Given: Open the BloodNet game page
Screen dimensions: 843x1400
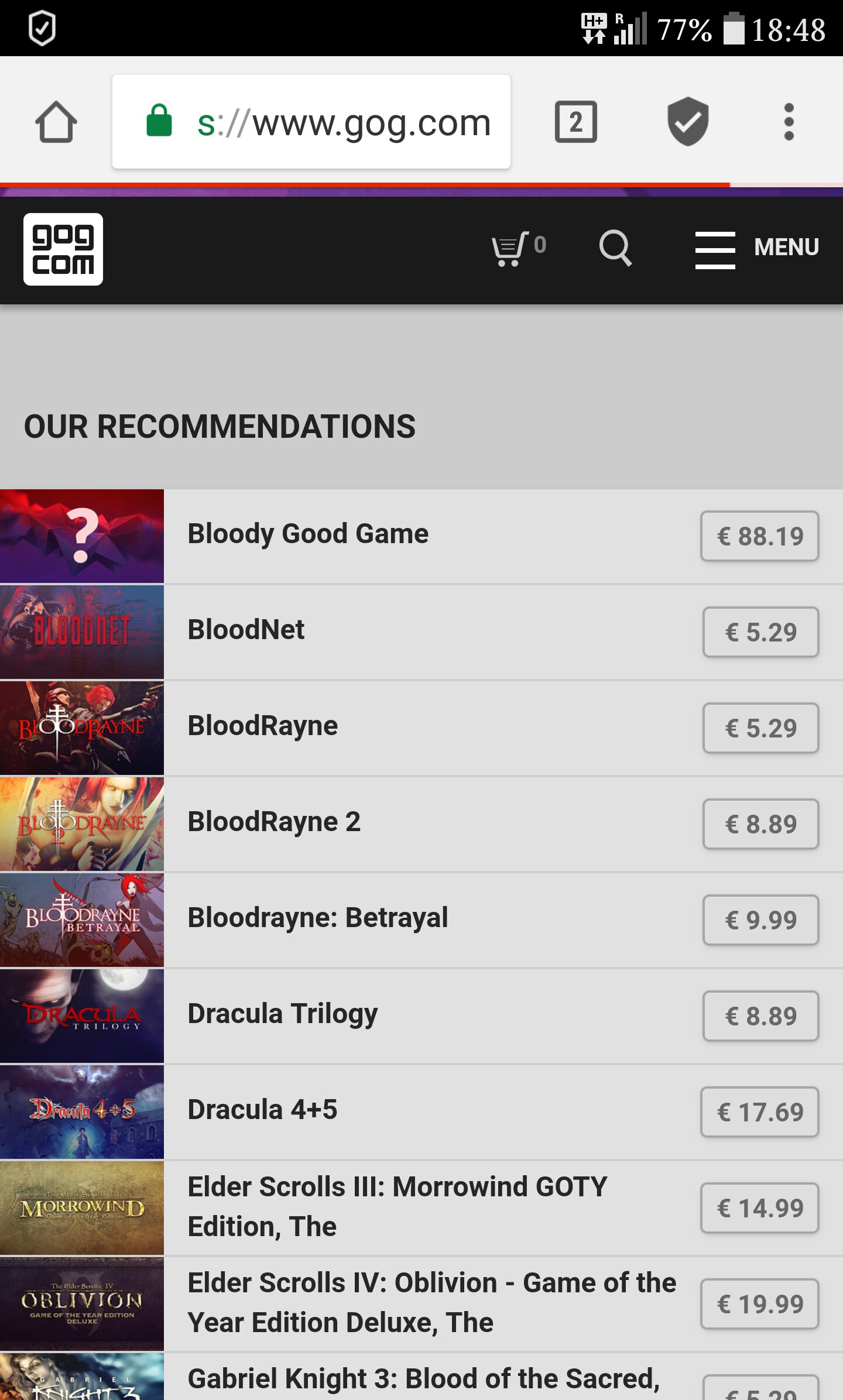Looking at the screenshot, I should [x=246, y=631].
